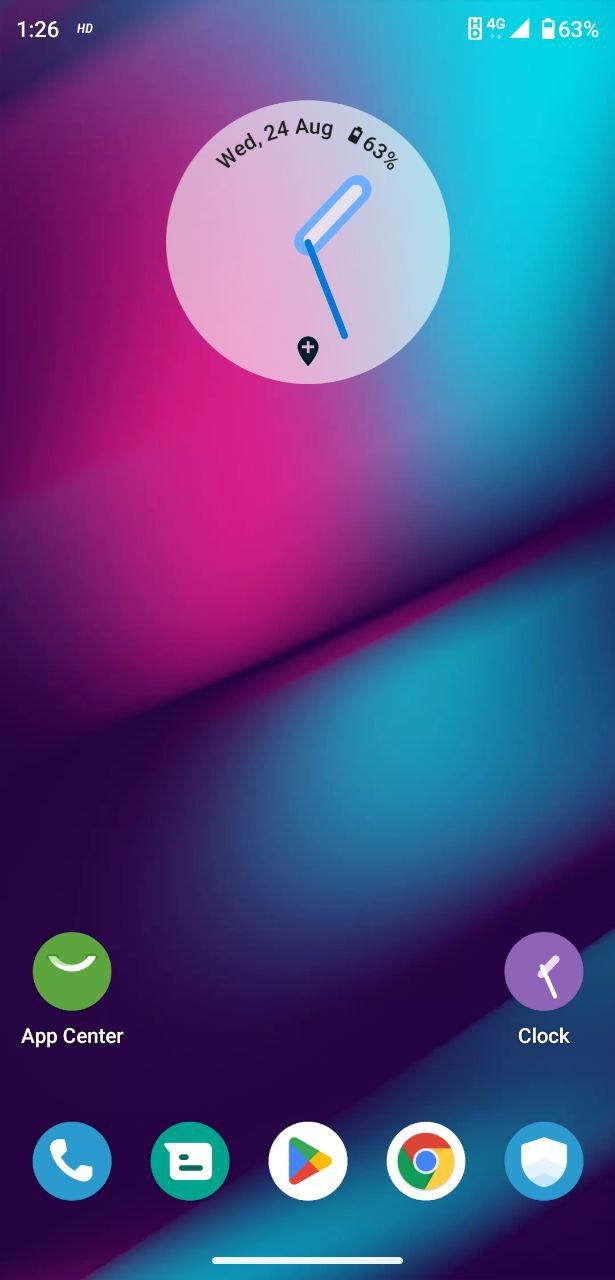Viewport: 615px width, 1280px height.
Task: Open the security shield app
Action: tap(543, 1161)
